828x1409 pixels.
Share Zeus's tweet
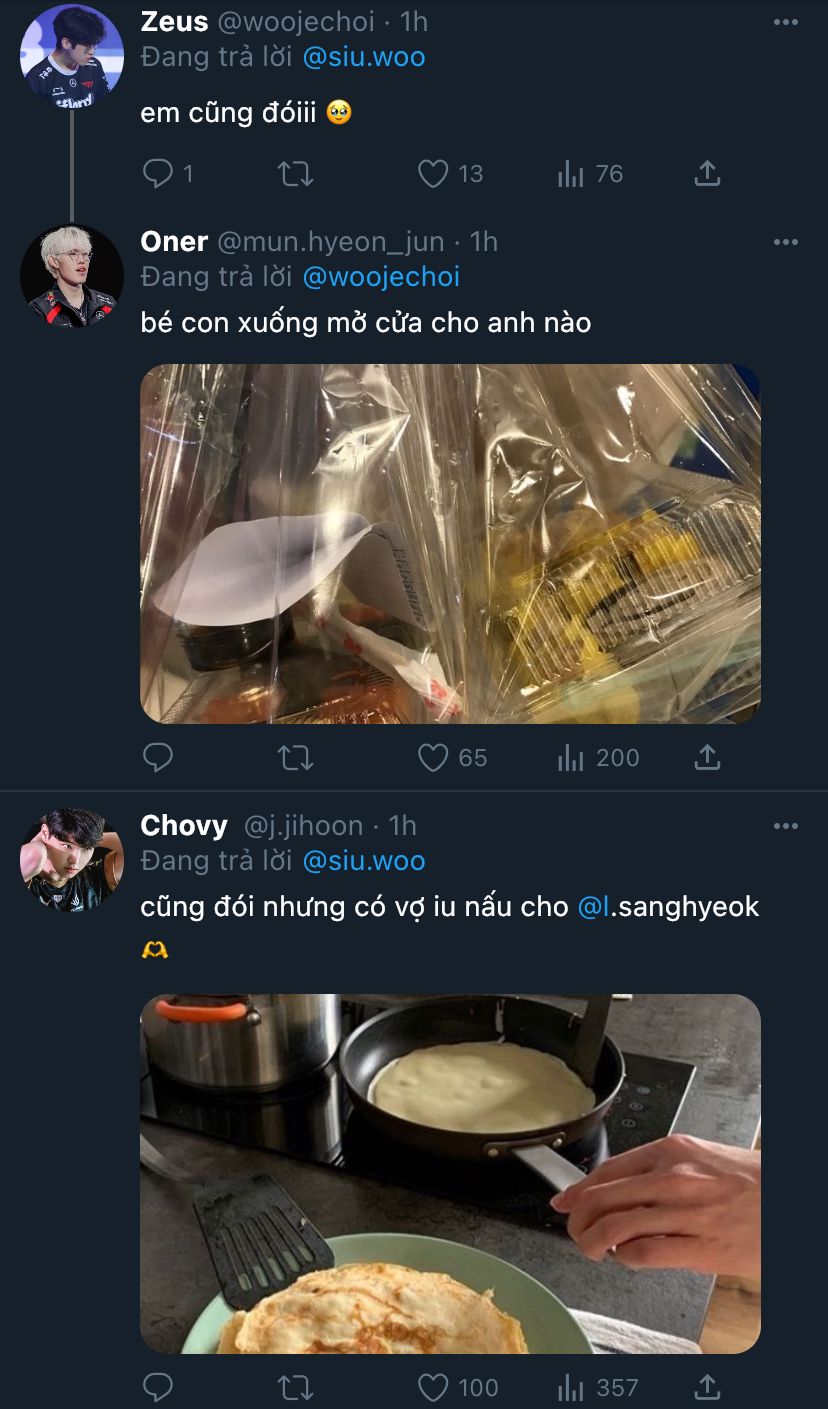click(x=707, y=174)
